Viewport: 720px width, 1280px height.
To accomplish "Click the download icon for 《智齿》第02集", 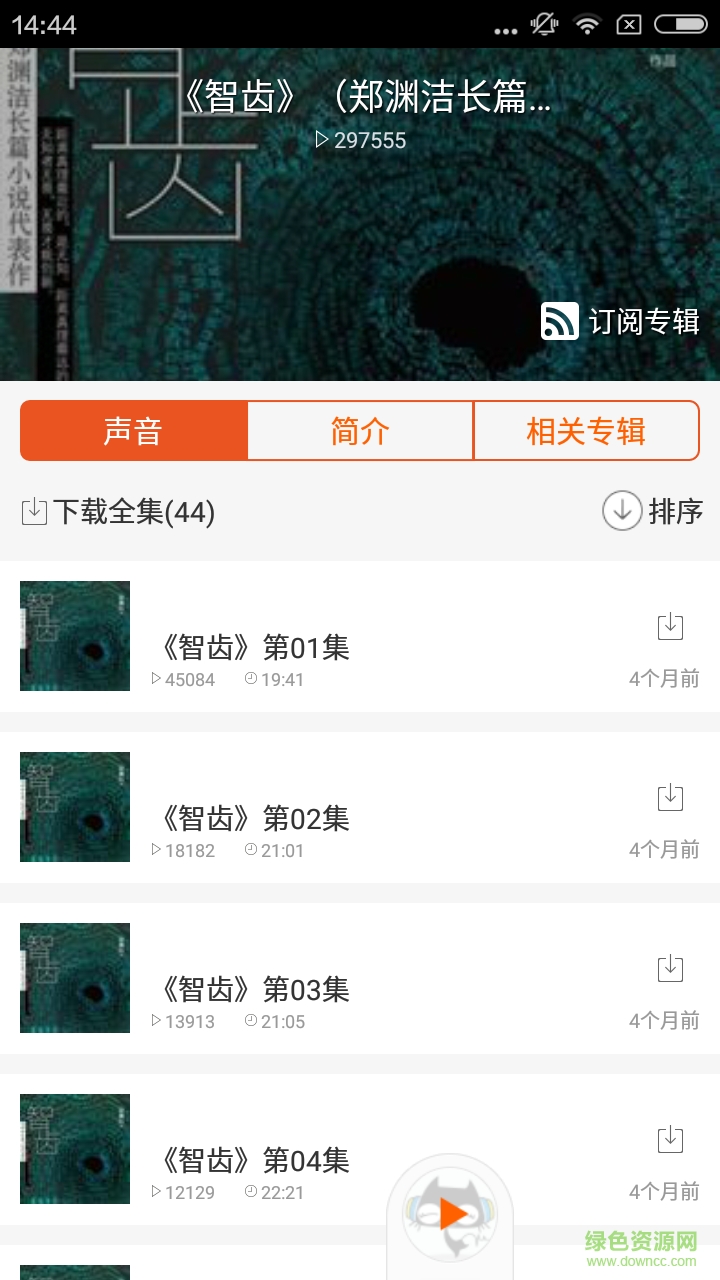I will [x=671, y=797].
